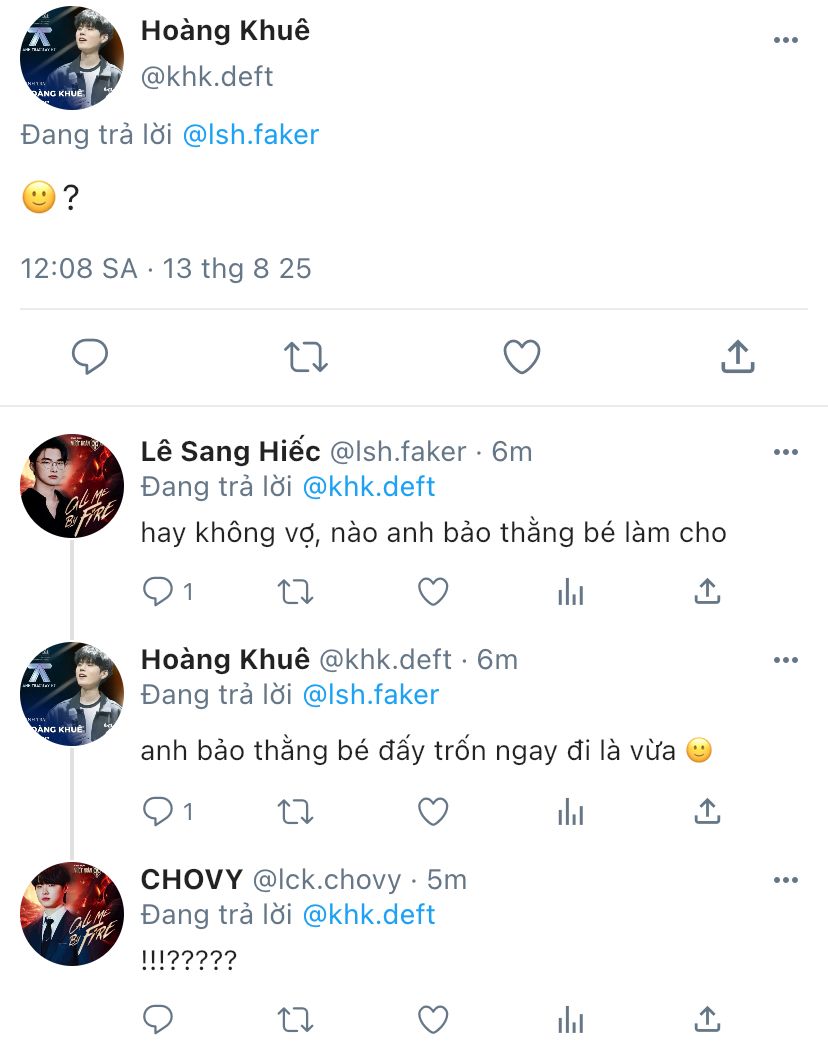828x1046 pixels.
Task: Reply to Hoàng Khuê's main post
Action: (x=89, y=356)
